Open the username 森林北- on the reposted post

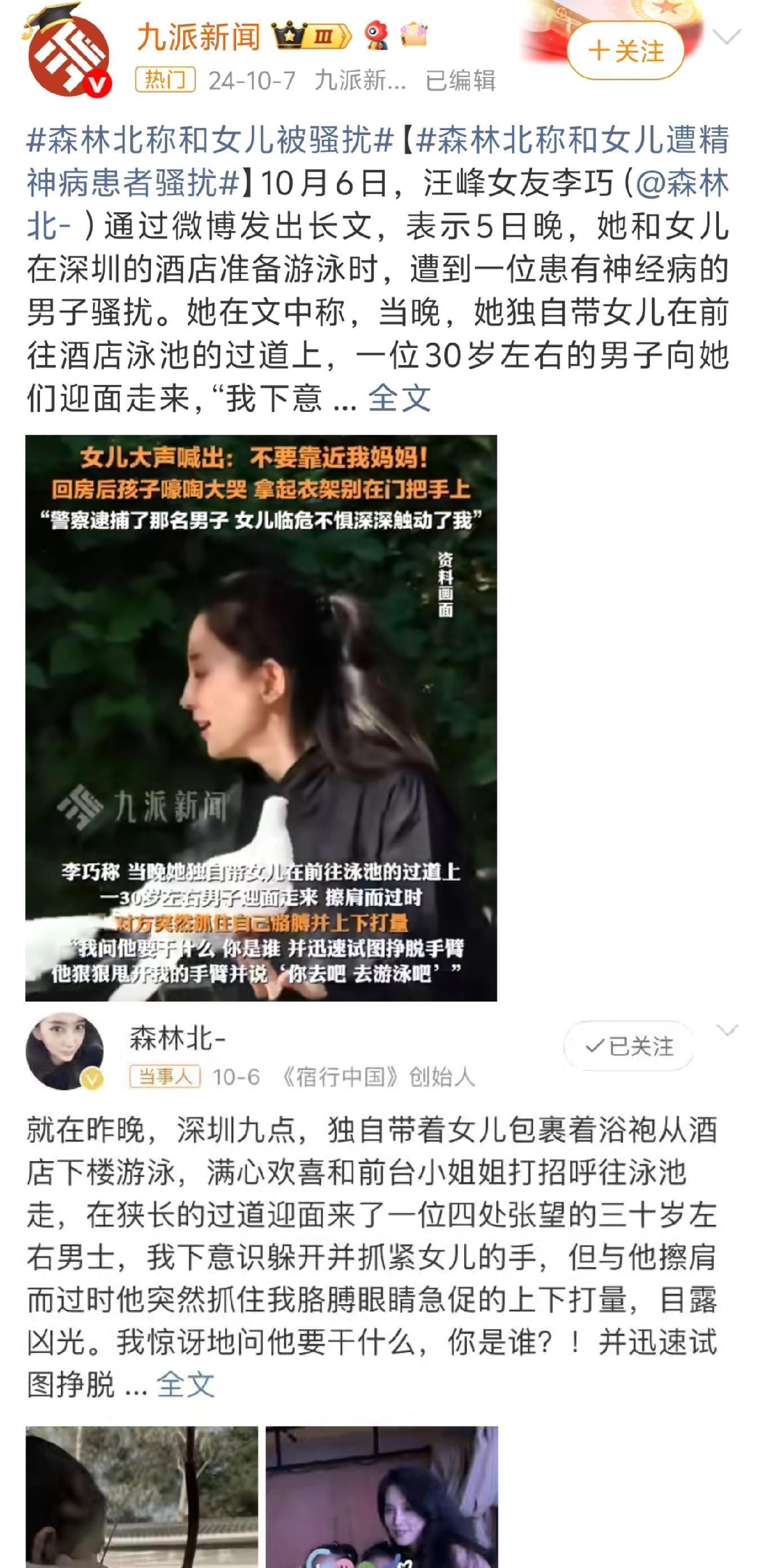(x=177, y=1038)
